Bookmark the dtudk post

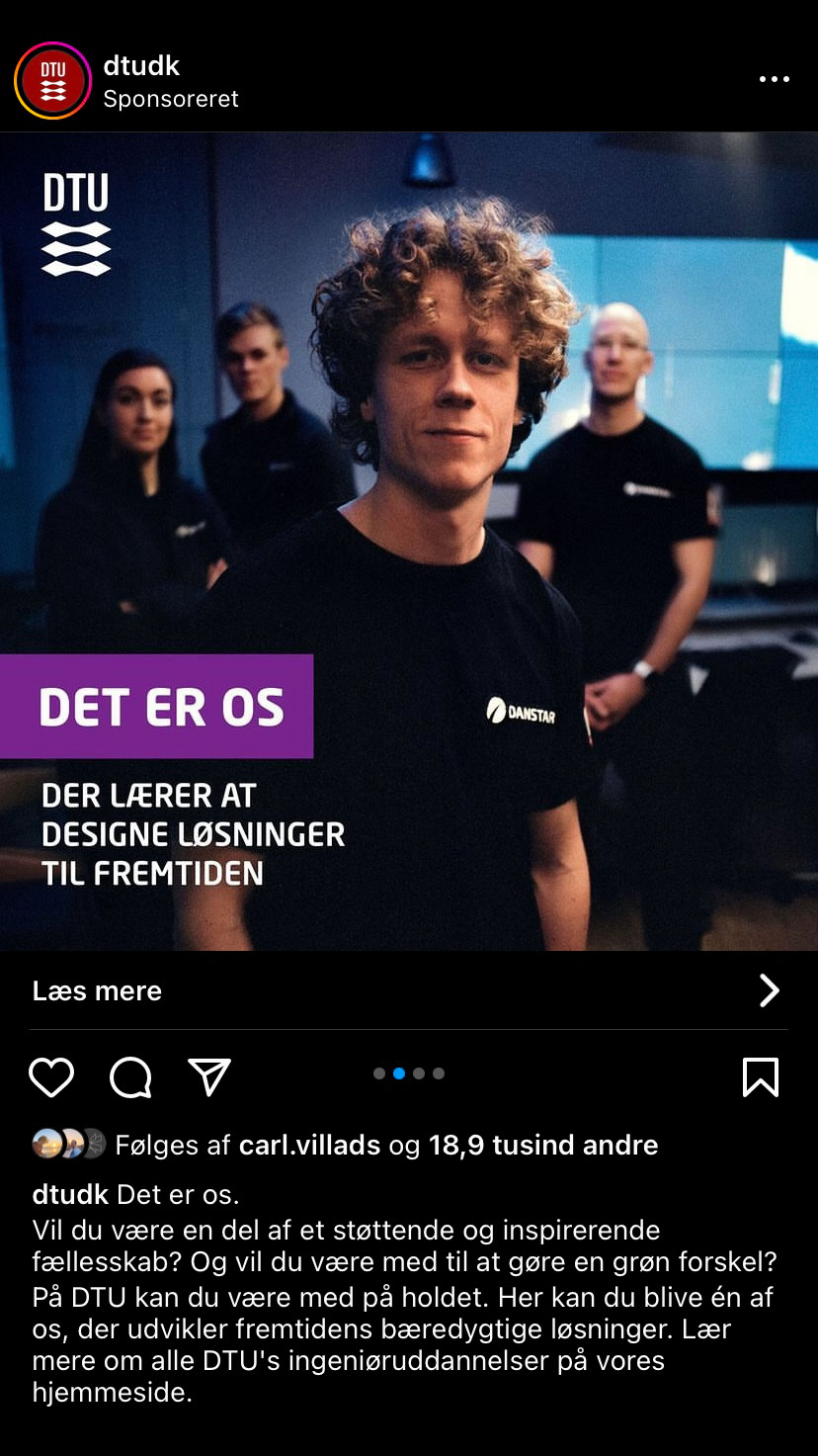coord(760,1077)
